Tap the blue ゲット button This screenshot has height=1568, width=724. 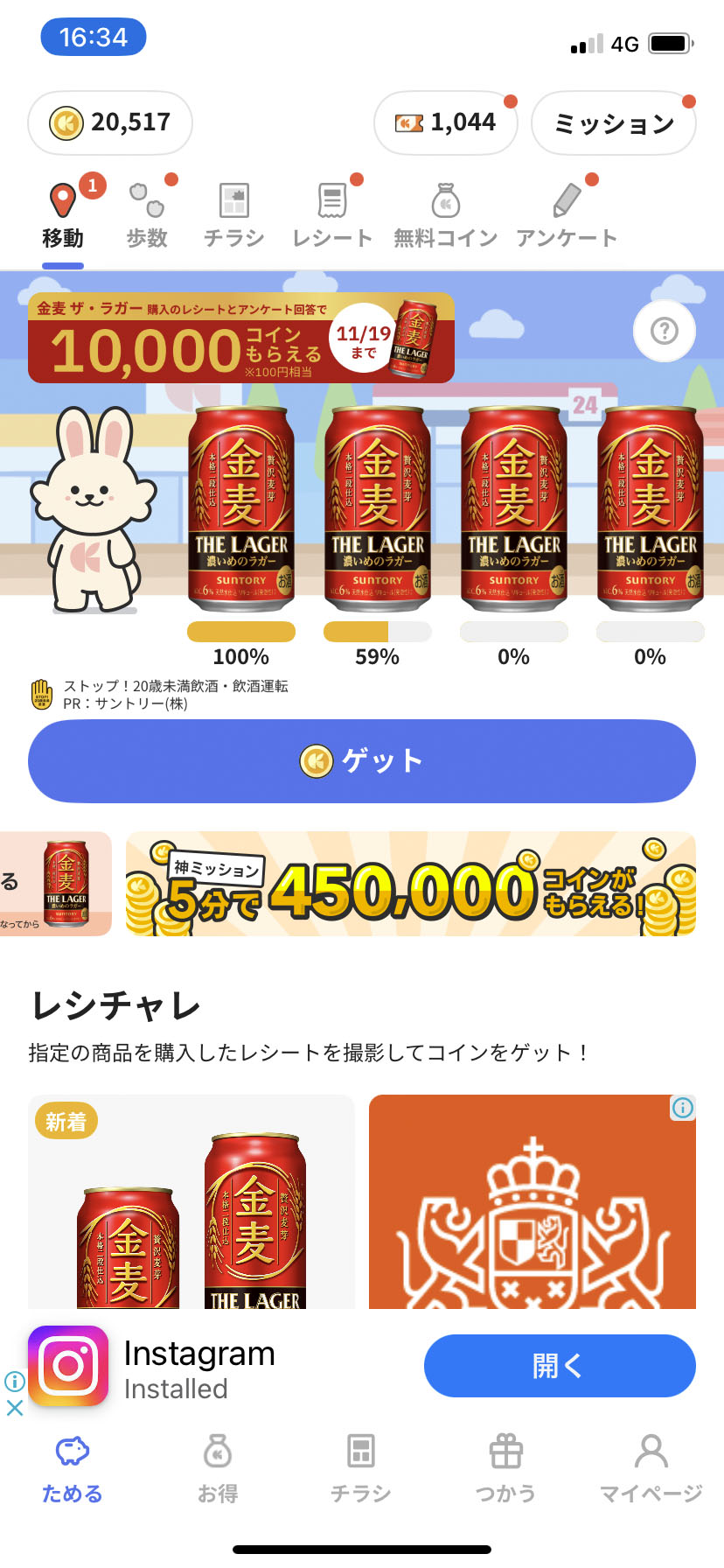point(362,760)
